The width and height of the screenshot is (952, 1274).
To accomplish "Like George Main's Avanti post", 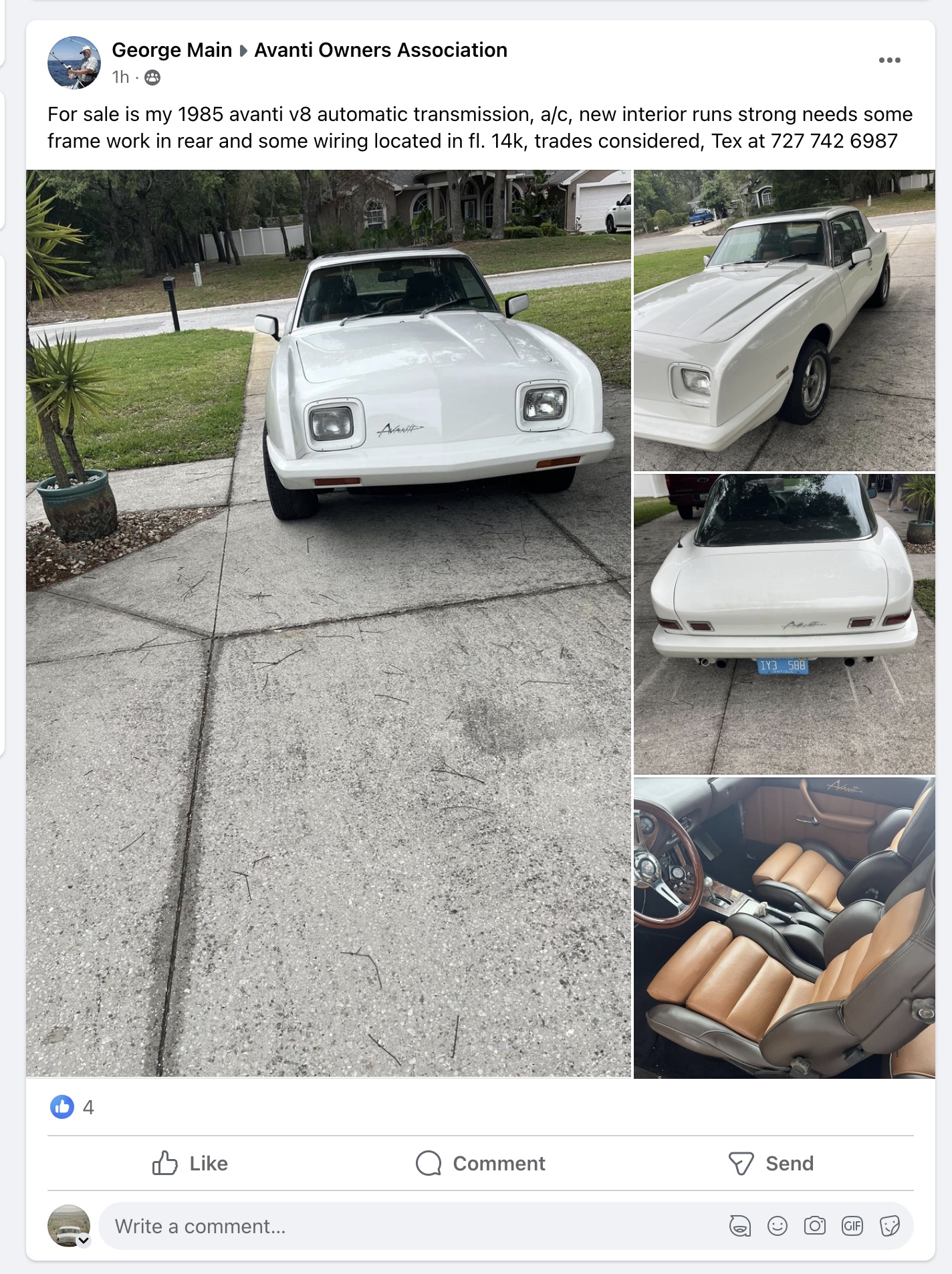I will [x=190, y=1164].
